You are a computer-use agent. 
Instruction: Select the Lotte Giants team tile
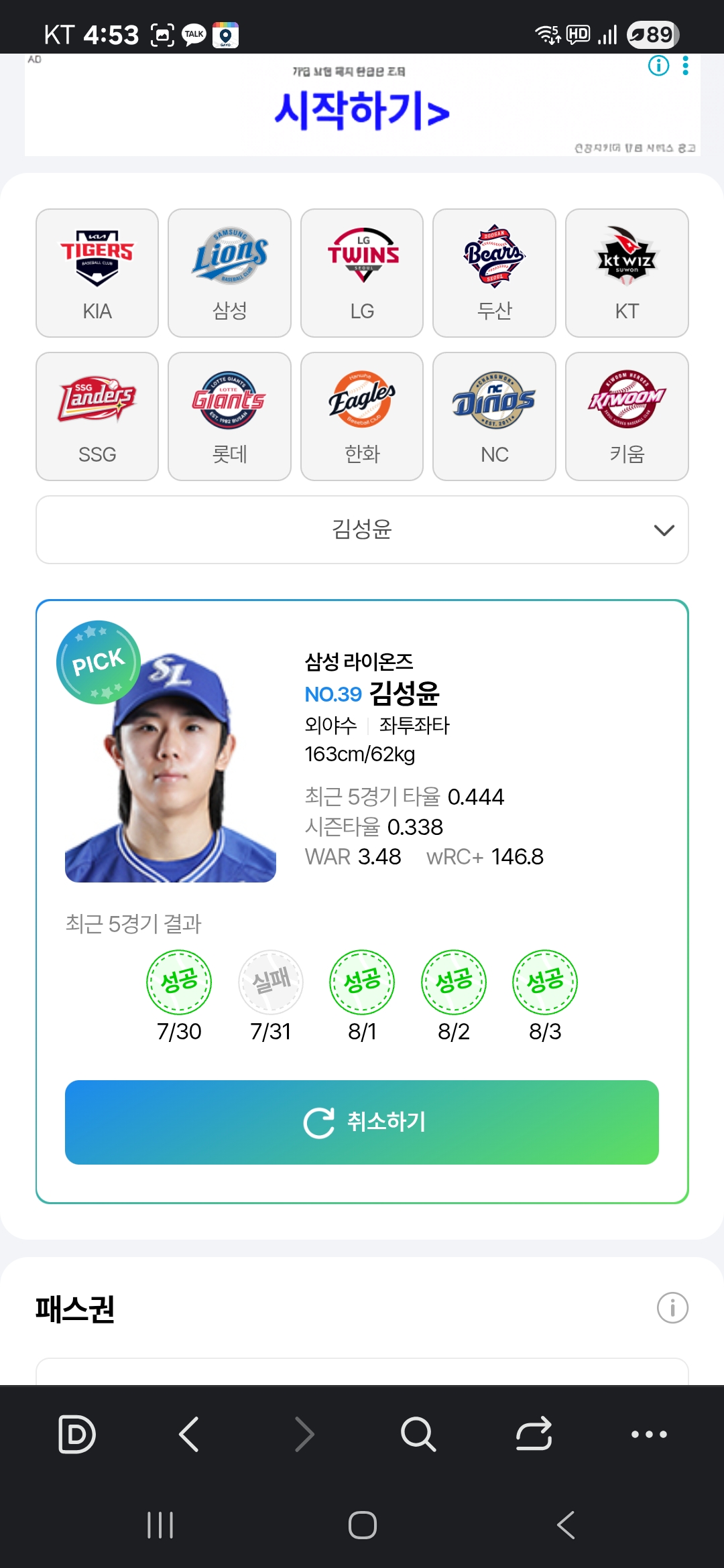[x=229, y=416]
